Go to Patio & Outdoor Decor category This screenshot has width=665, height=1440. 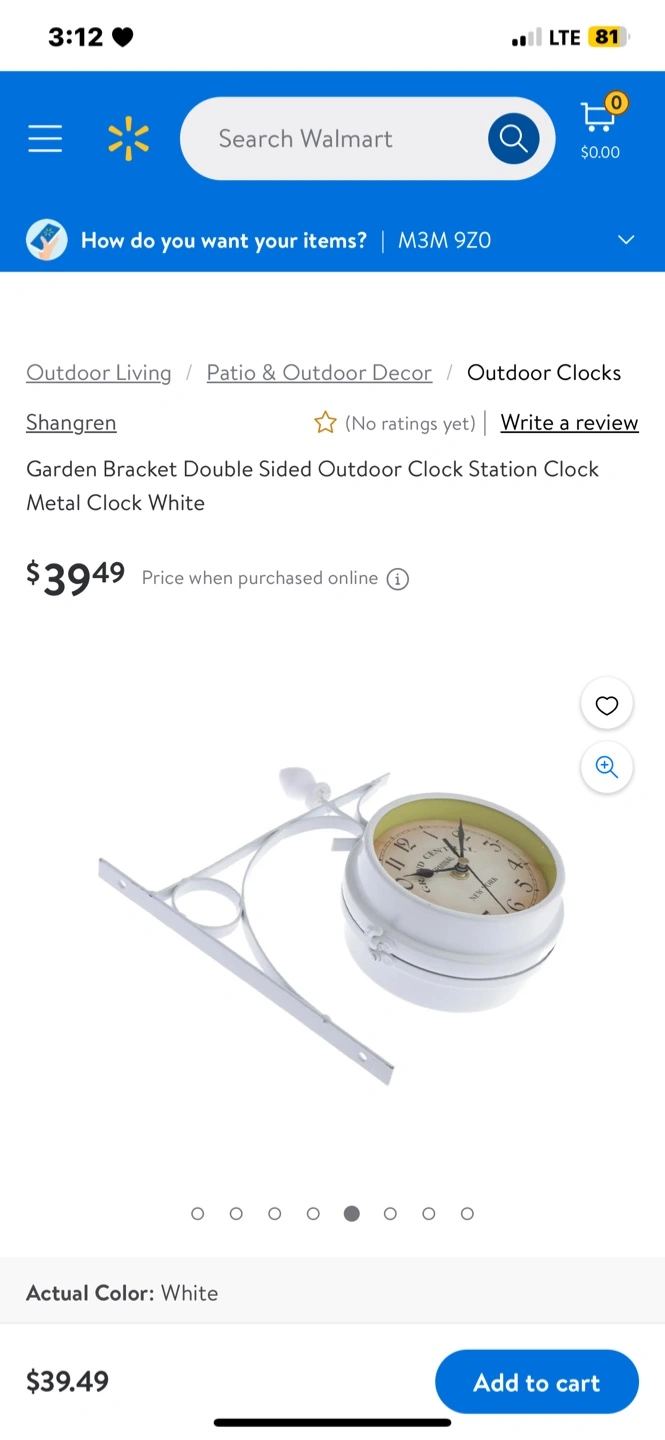(x=319, y=373)
